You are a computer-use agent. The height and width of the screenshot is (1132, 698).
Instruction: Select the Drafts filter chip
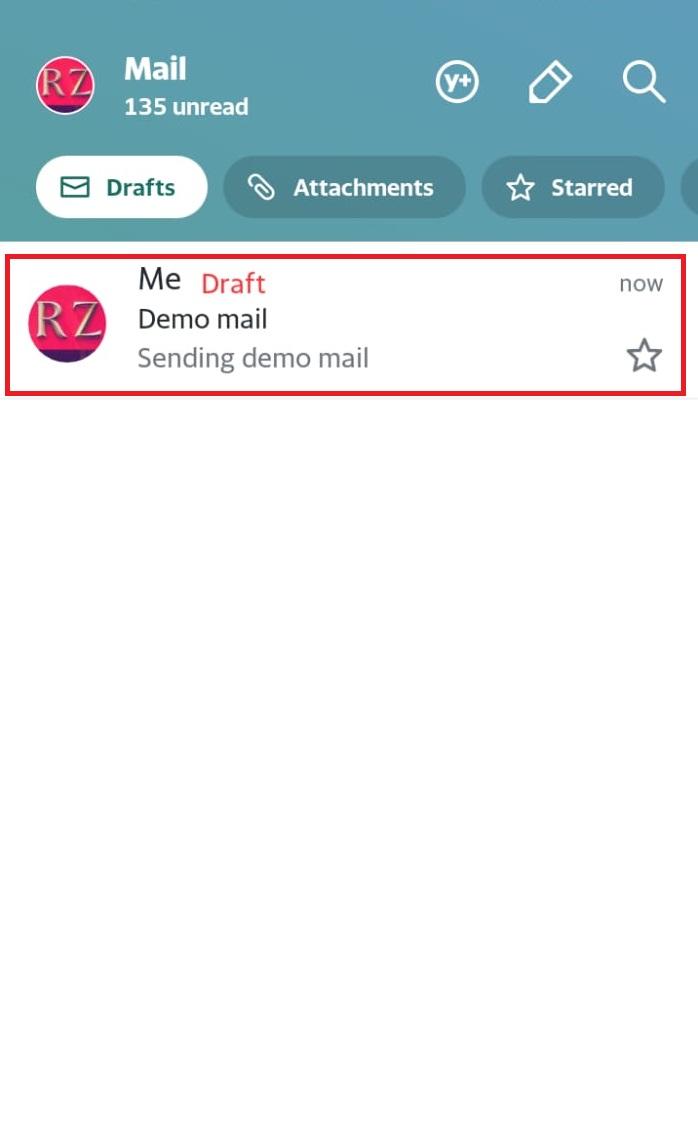point(121,187)
